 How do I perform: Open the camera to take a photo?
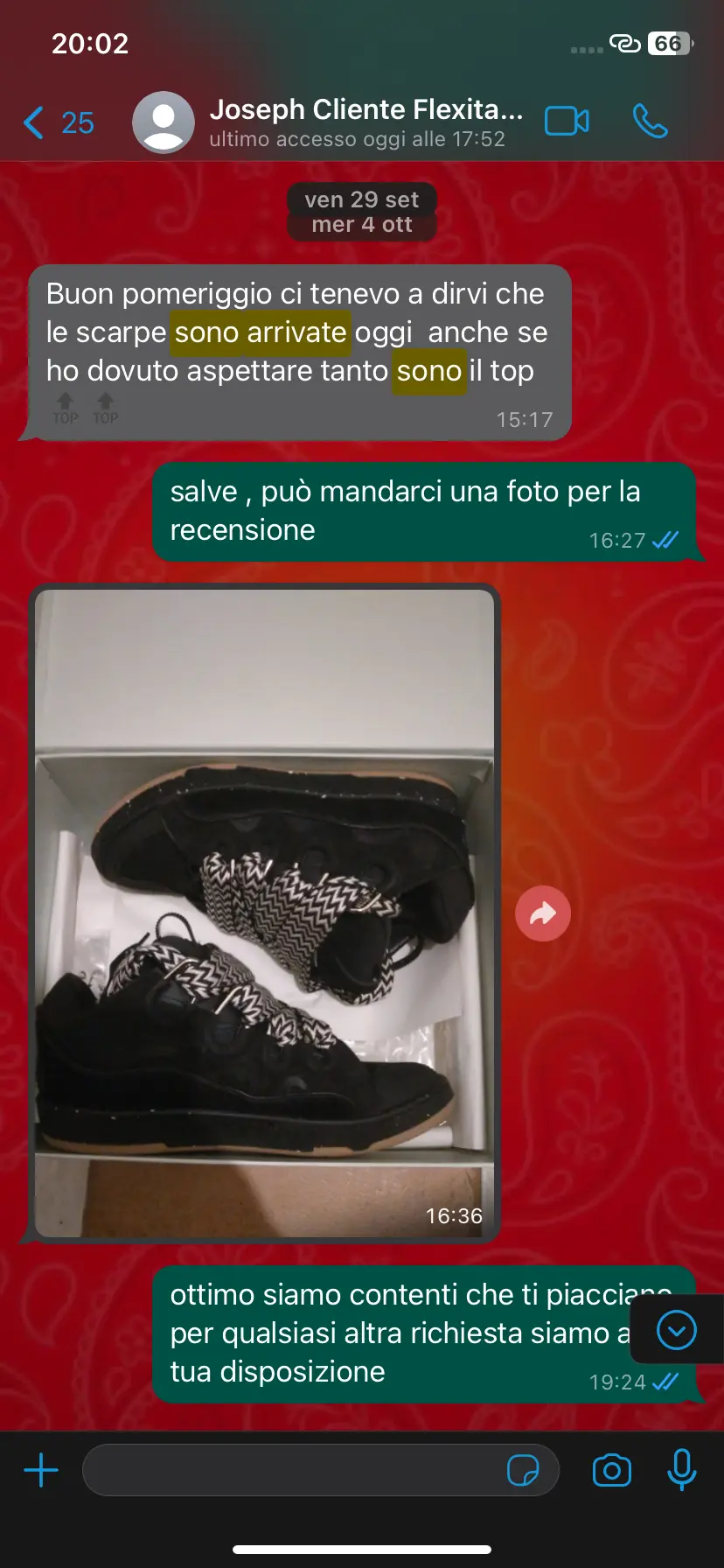(x=612, y=1470)
